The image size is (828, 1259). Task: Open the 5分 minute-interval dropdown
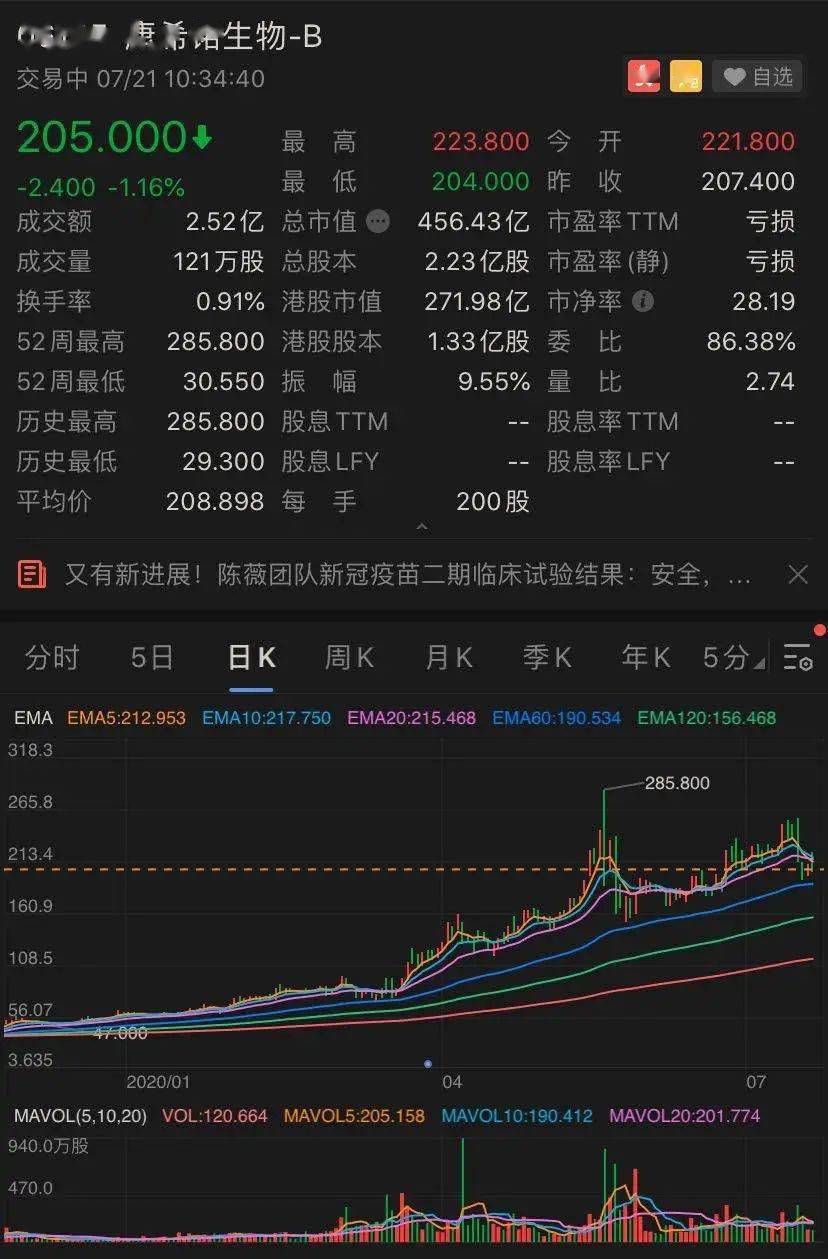[x=733, y=657]
